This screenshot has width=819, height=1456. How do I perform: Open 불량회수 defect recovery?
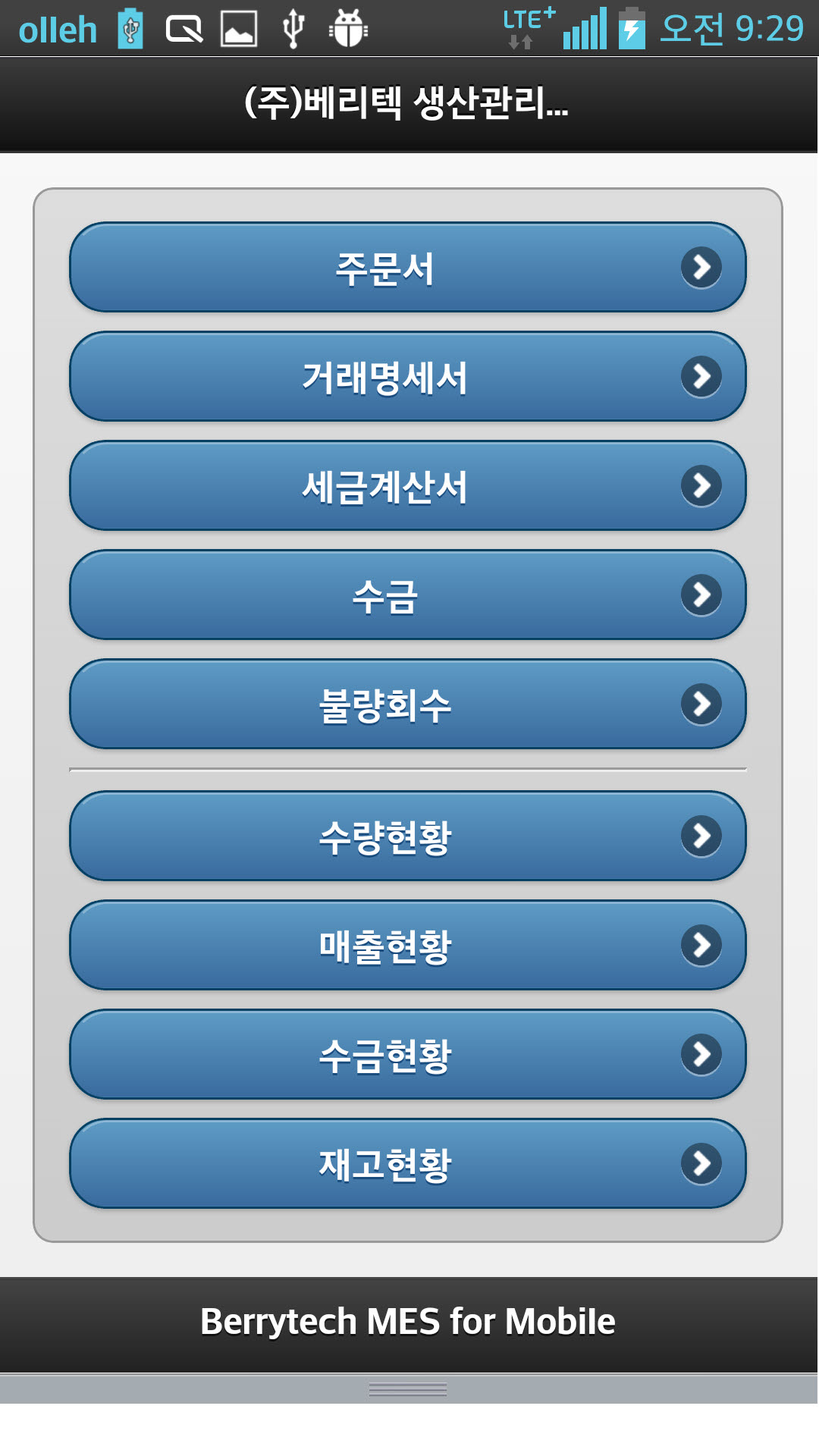(x=407, y=704)
